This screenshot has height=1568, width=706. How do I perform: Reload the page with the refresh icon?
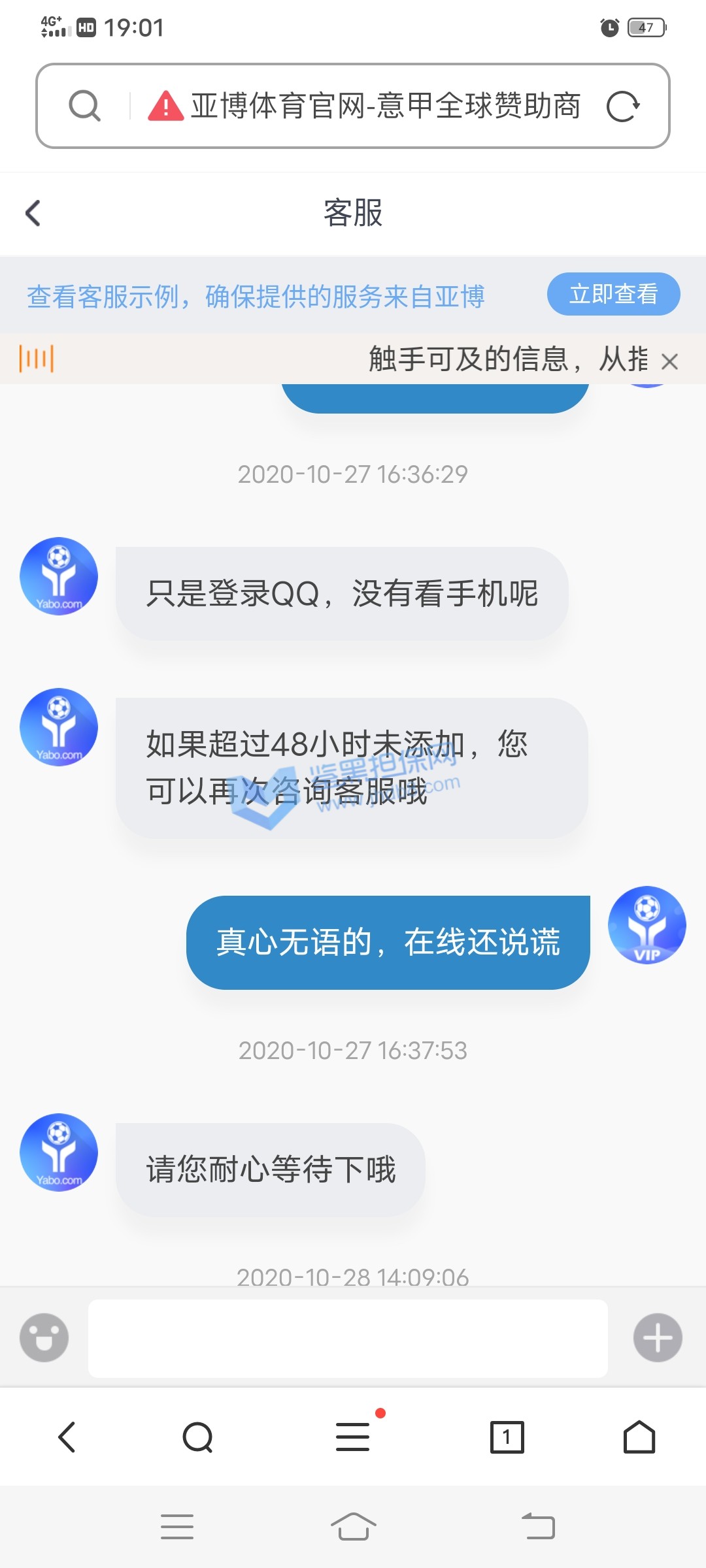[x=622, y=106]
